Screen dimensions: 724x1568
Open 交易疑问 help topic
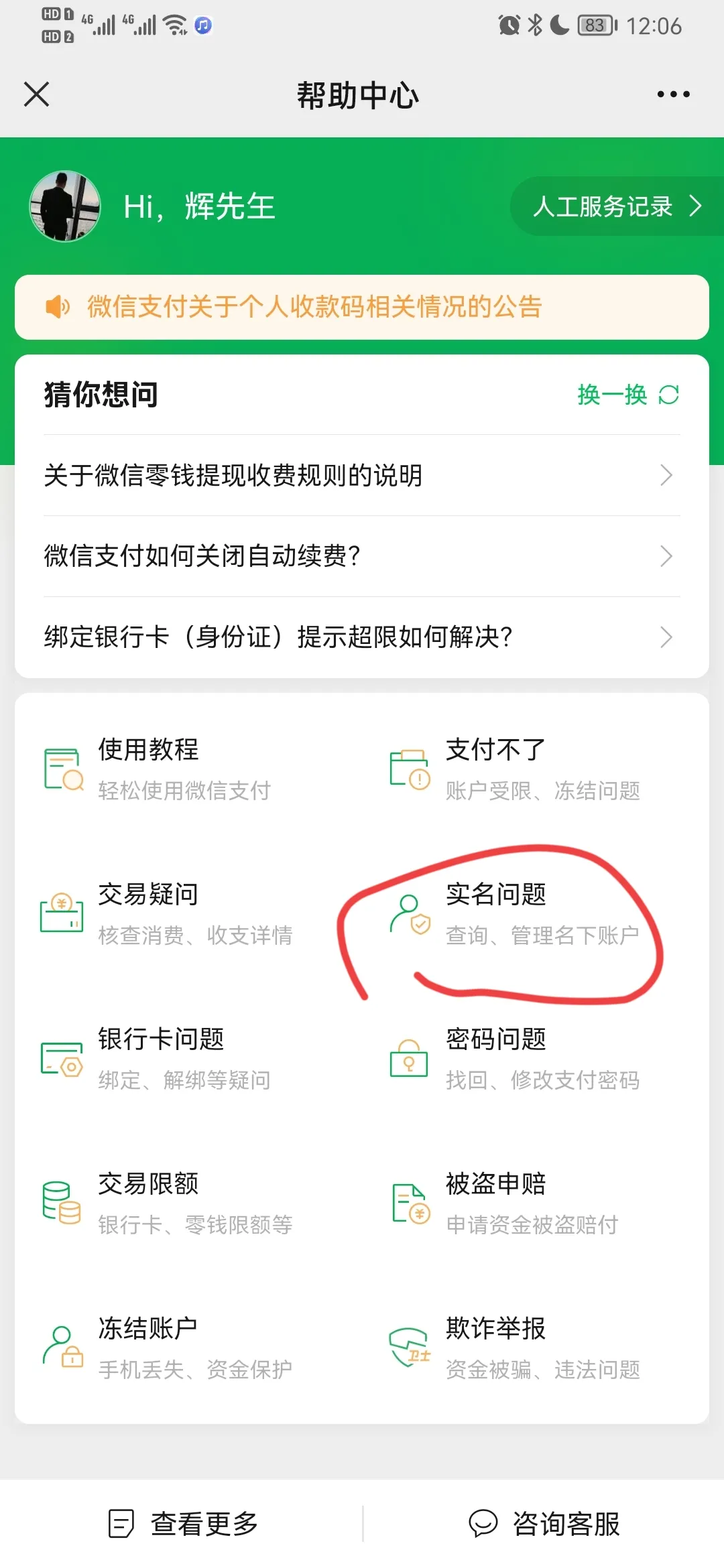click(x=188, y=914)
